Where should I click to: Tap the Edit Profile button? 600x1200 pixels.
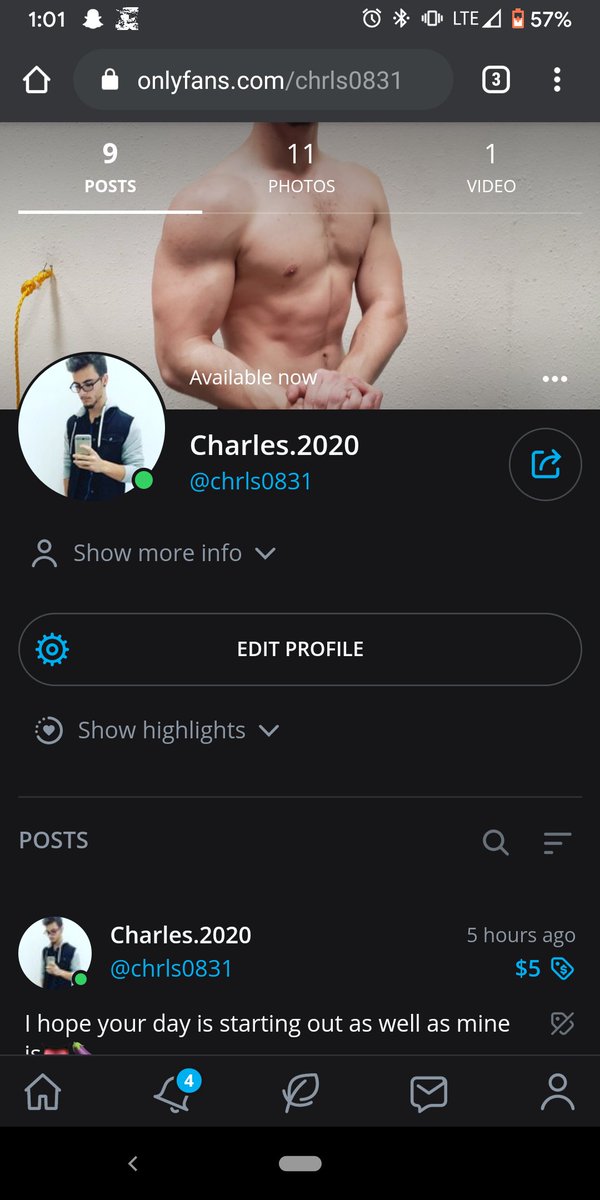pos(300,649)
